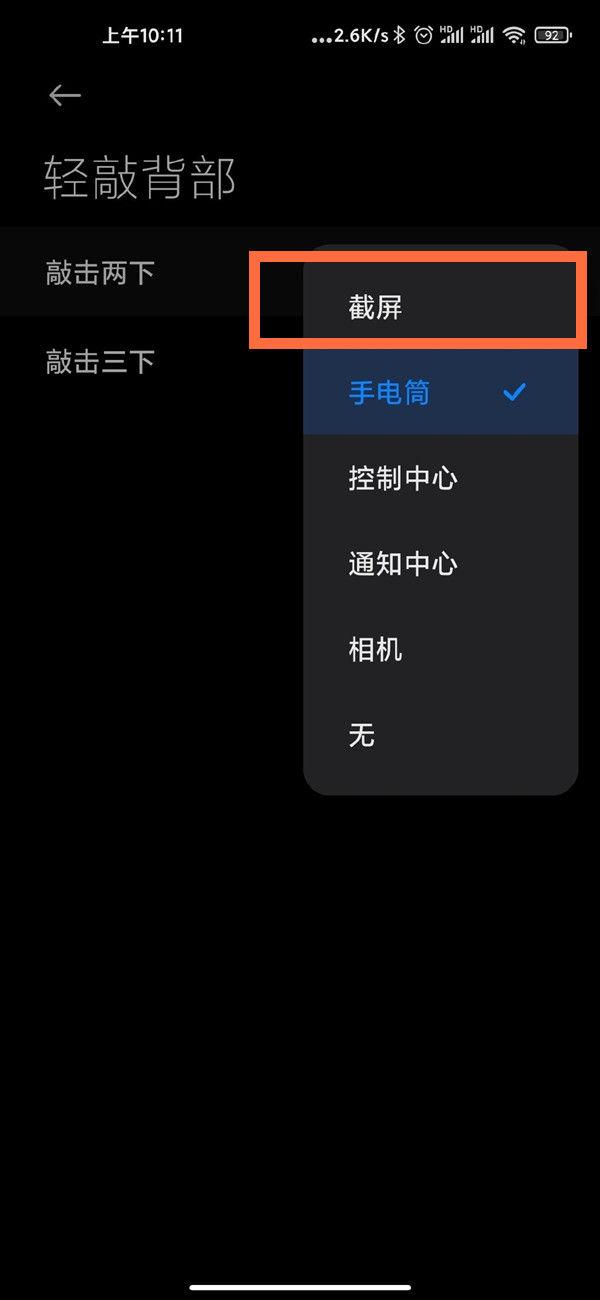
Task: Tap the 敲击两下 setting row
Action: [100, 272]
